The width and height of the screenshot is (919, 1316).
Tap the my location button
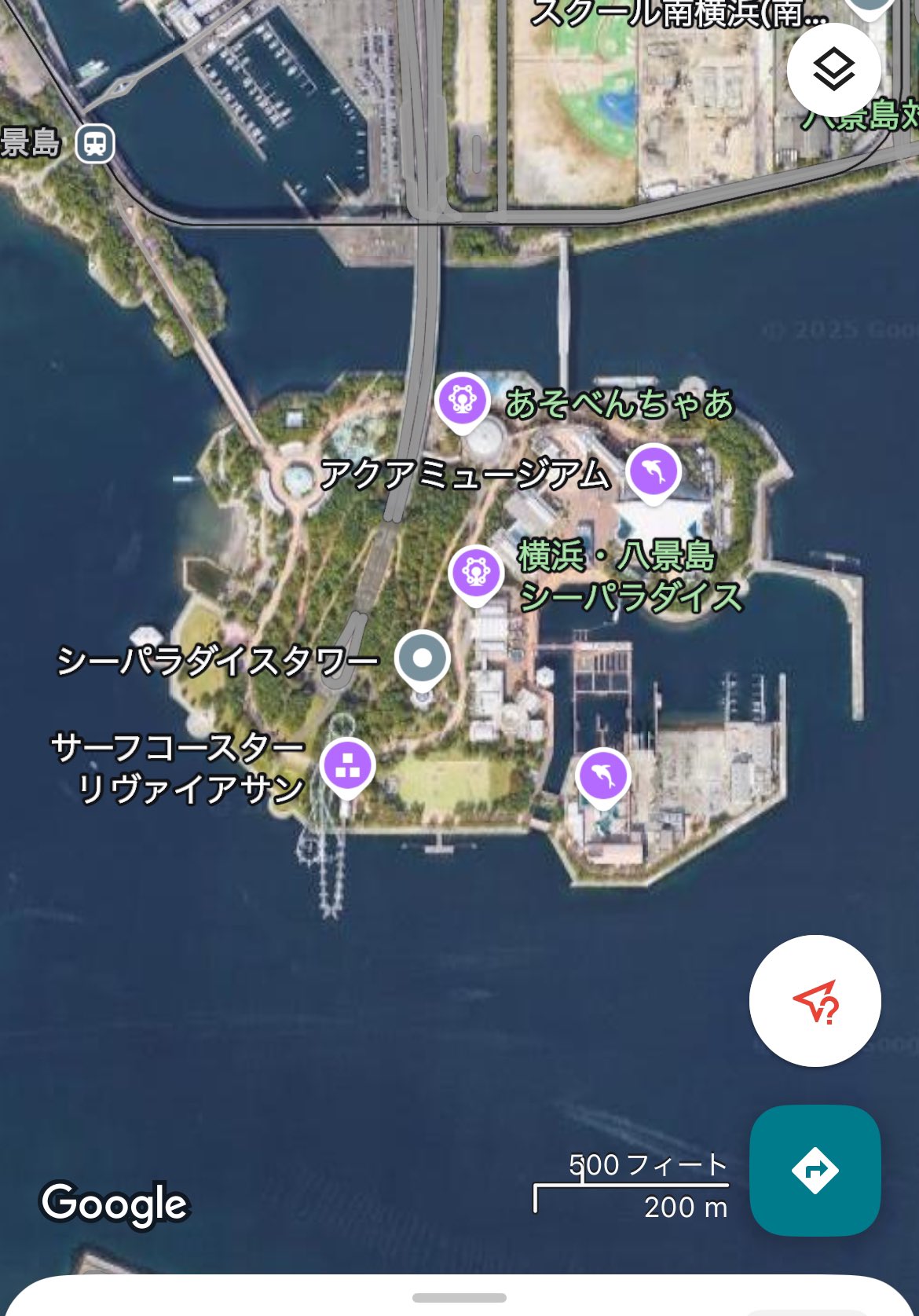(x=815, y=1000)
